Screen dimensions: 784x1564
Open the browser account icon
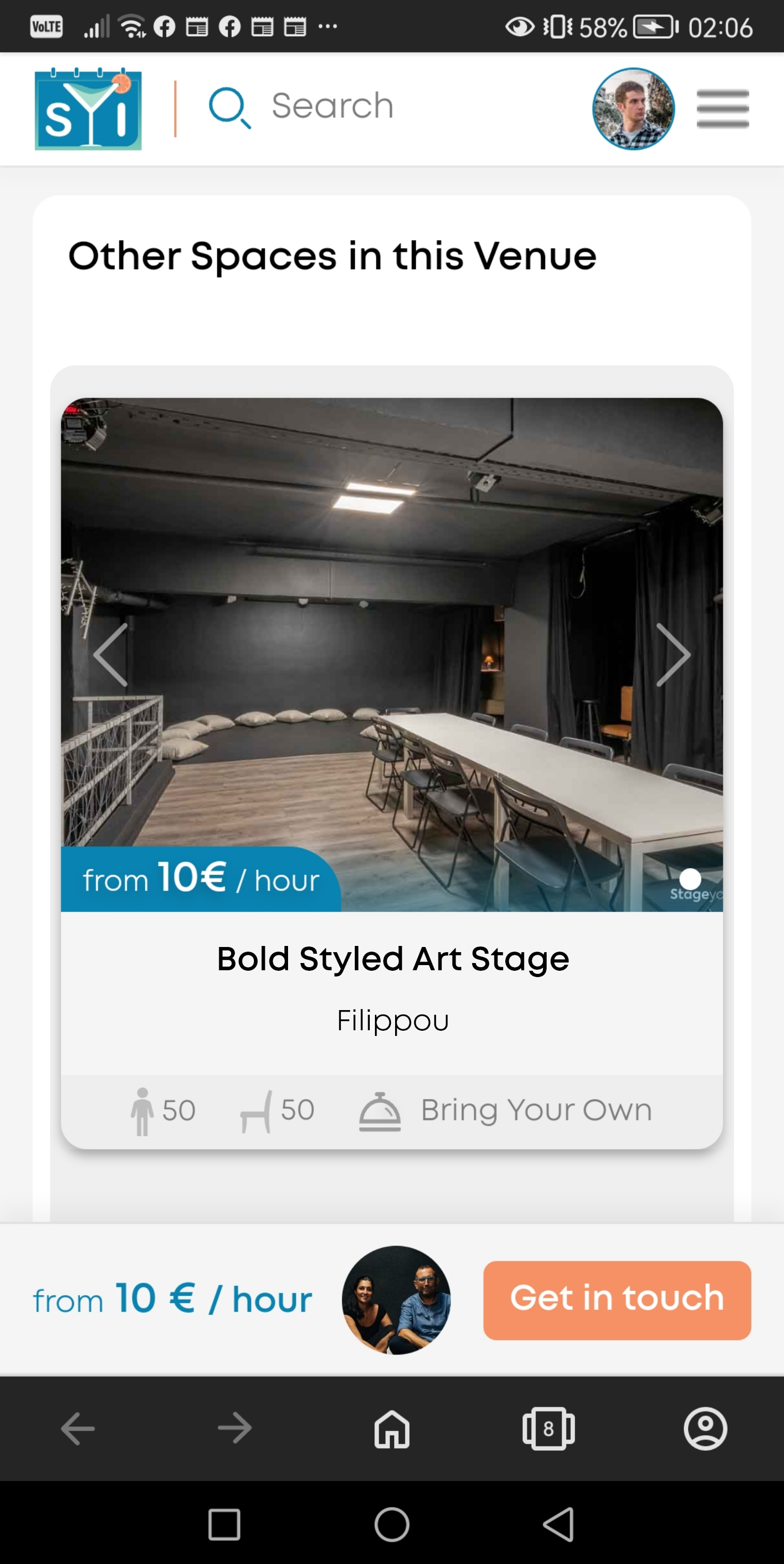(705, 1428)
